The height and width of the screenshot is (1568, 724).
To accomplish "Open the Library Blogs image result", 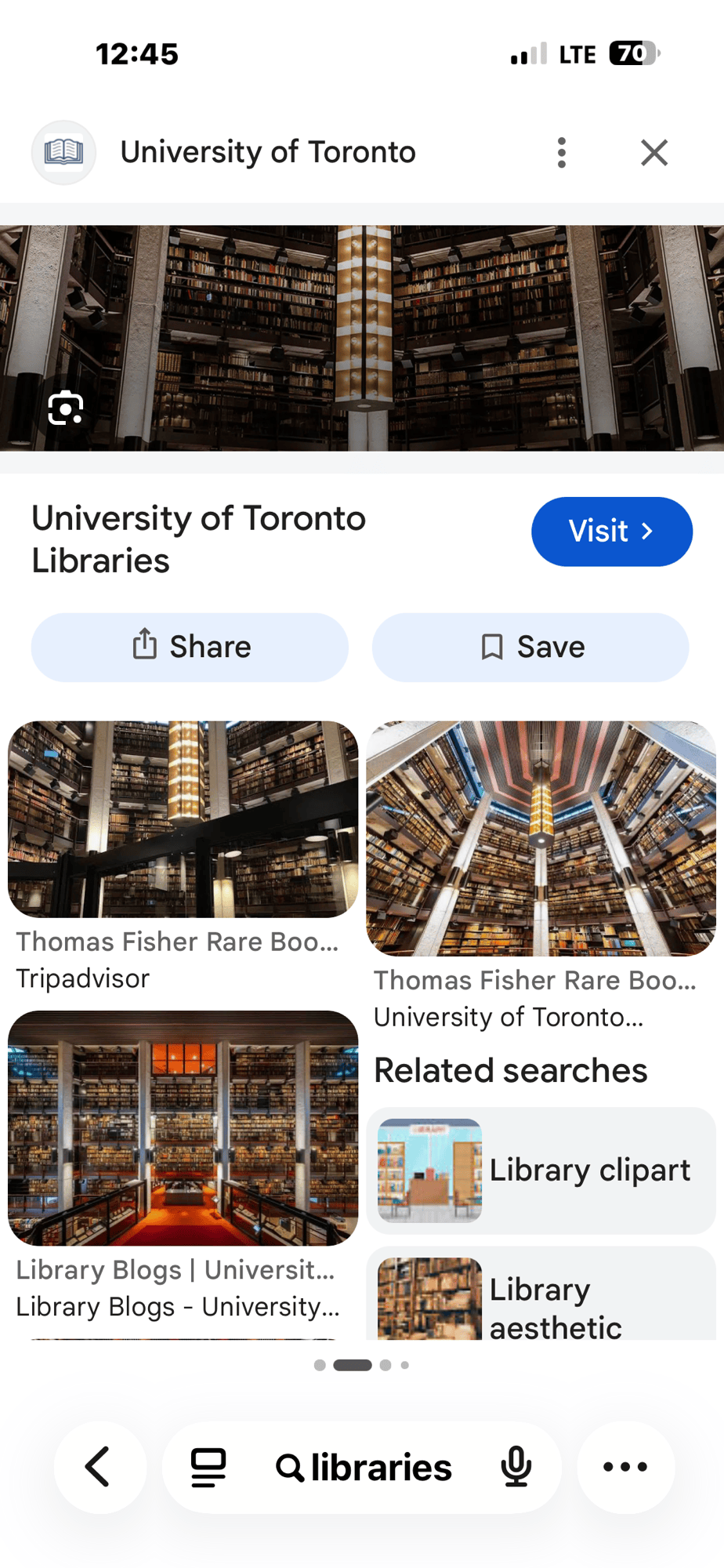I will [183, 1128].
